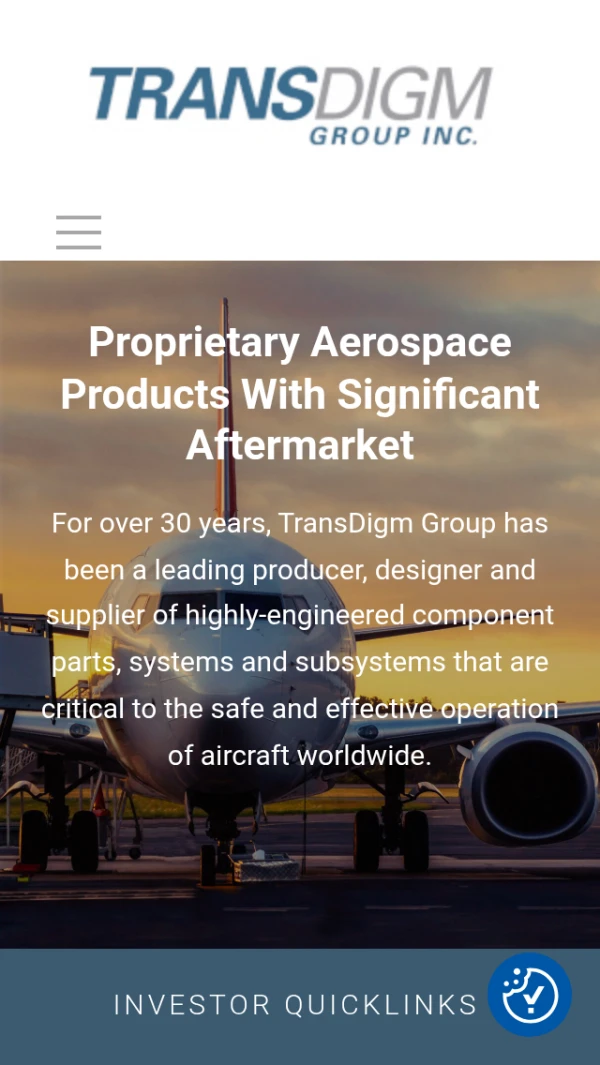Open the accessibility options widget
Screen dimensions: 600x1065
tap(529, 994)
